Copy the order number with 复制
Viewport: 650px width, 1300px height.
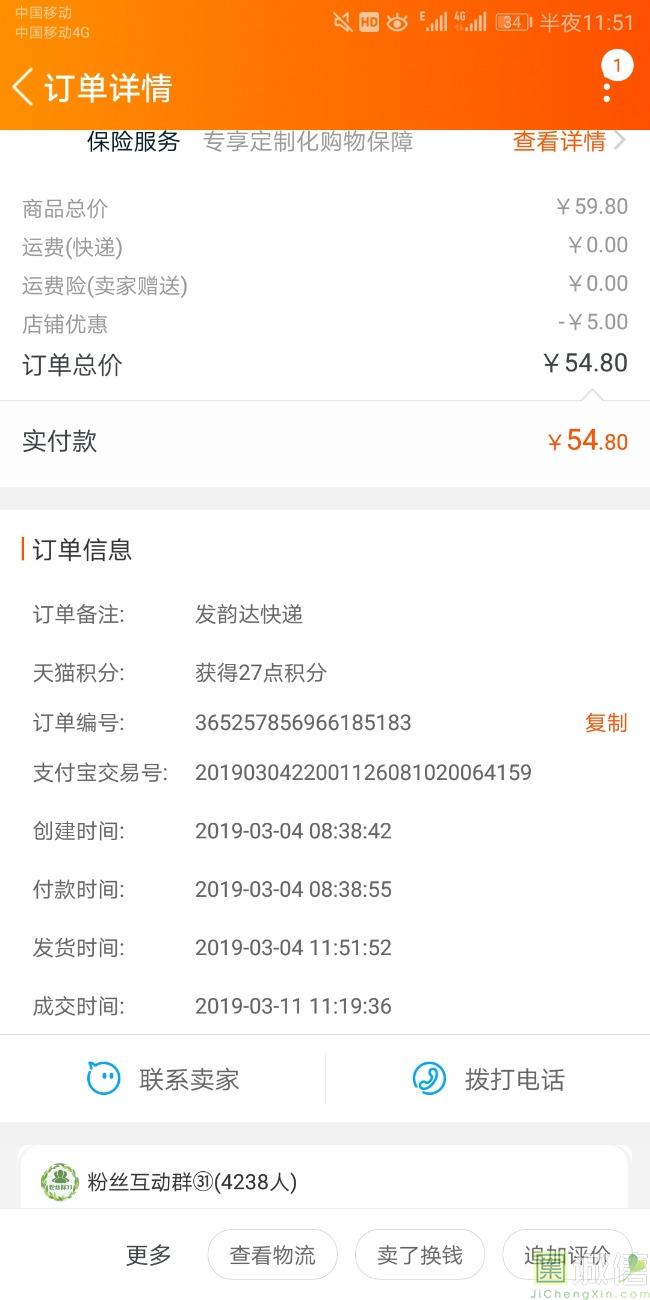tap(605, 723)
